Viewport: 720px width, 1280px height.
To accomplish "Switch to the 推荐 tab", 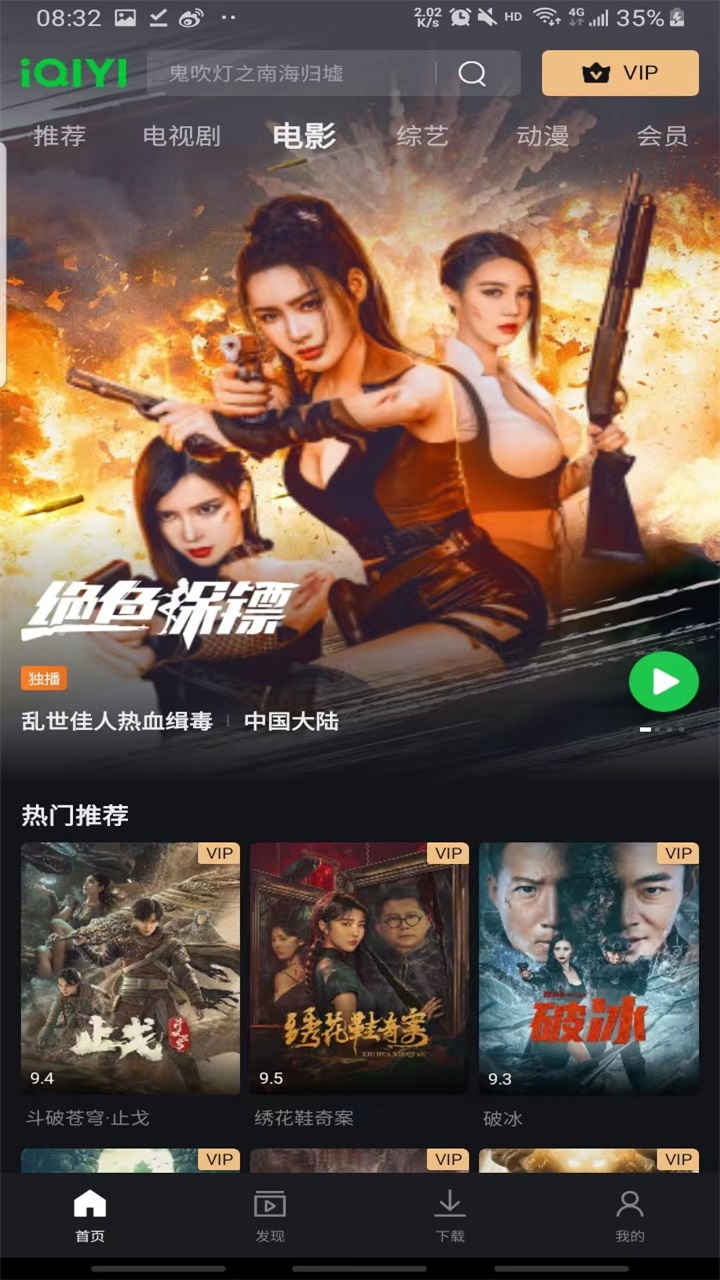I will pyautogui.click(x=60, y=136).
